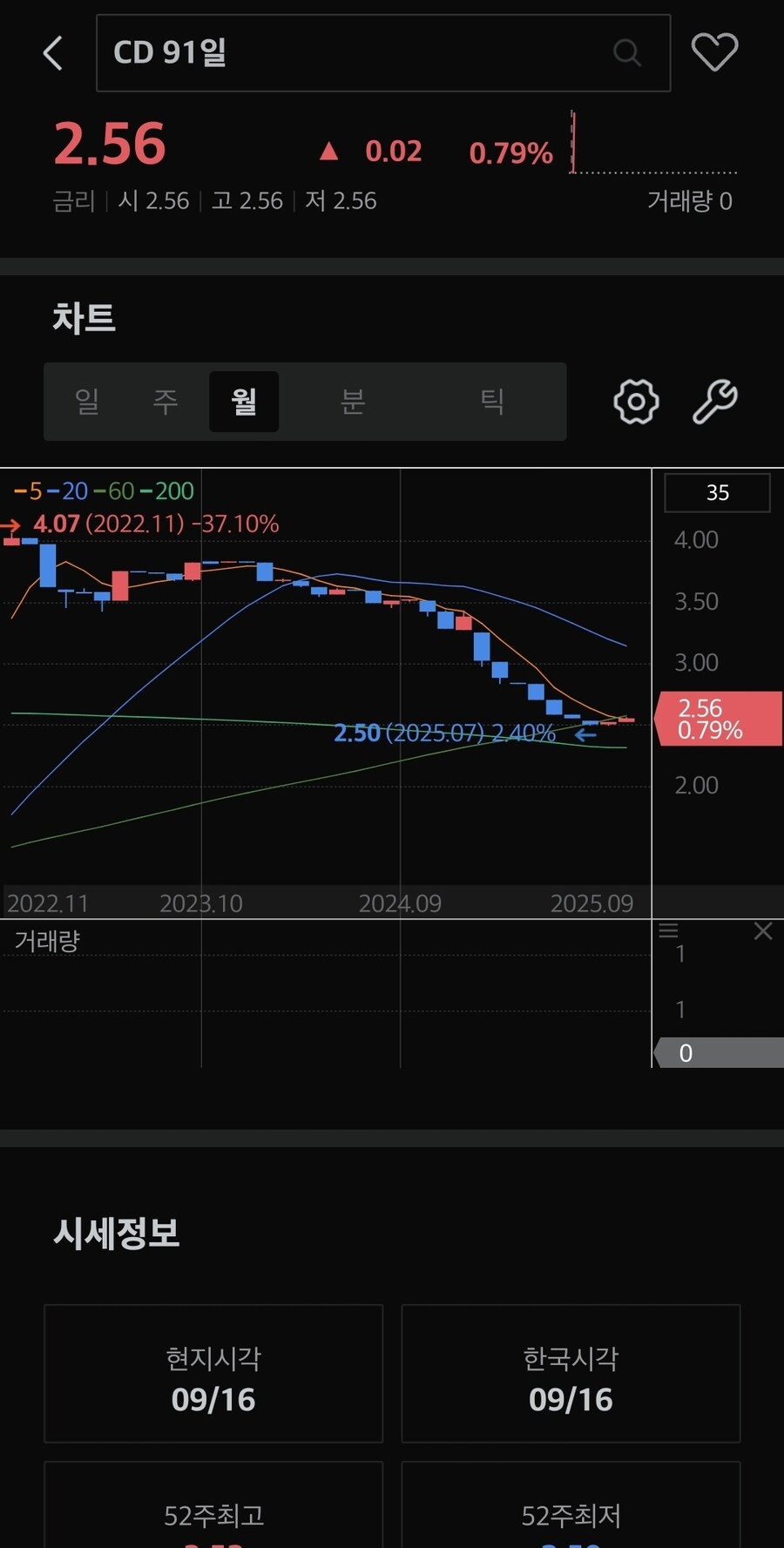Viewport: 784px width, 1548px height.
Task: Tap the back arrow to exit the chart
Action: tap(52, 52)
